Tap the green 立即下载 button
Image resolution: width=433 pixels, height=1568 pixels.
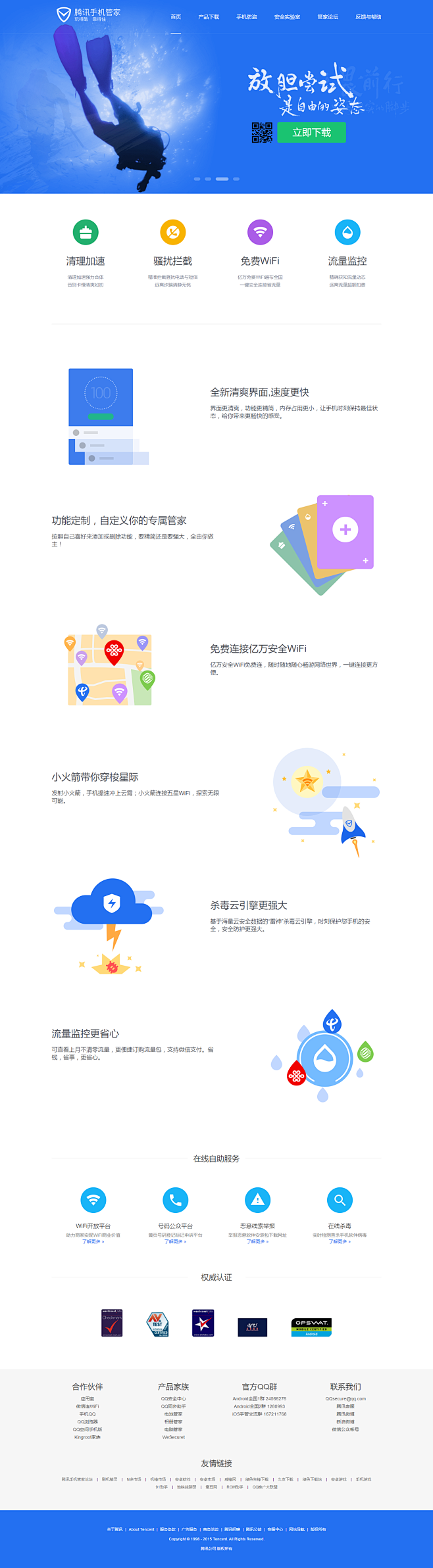(x=311, y=133)
